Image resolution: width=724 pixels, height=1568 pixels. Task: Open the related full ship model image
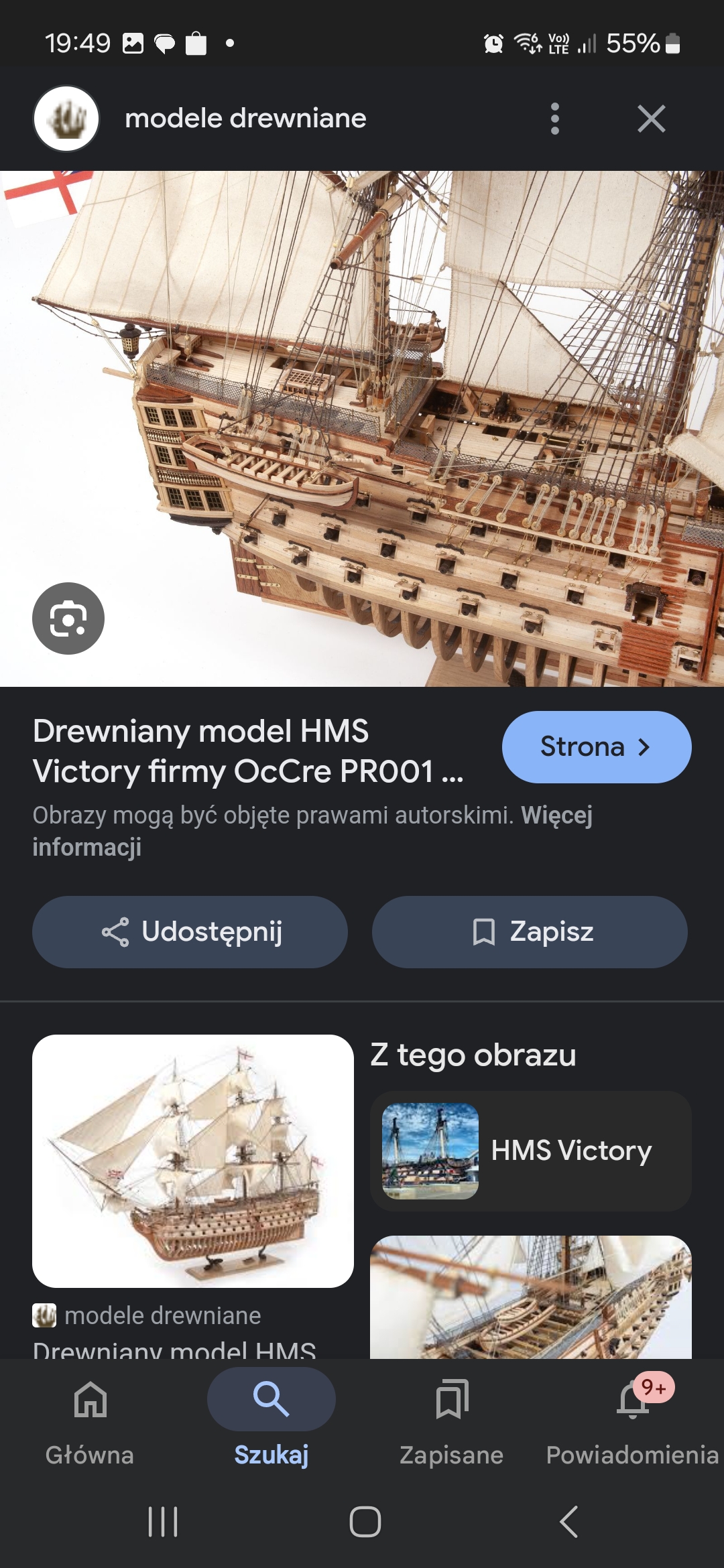tap(193, 1161)
